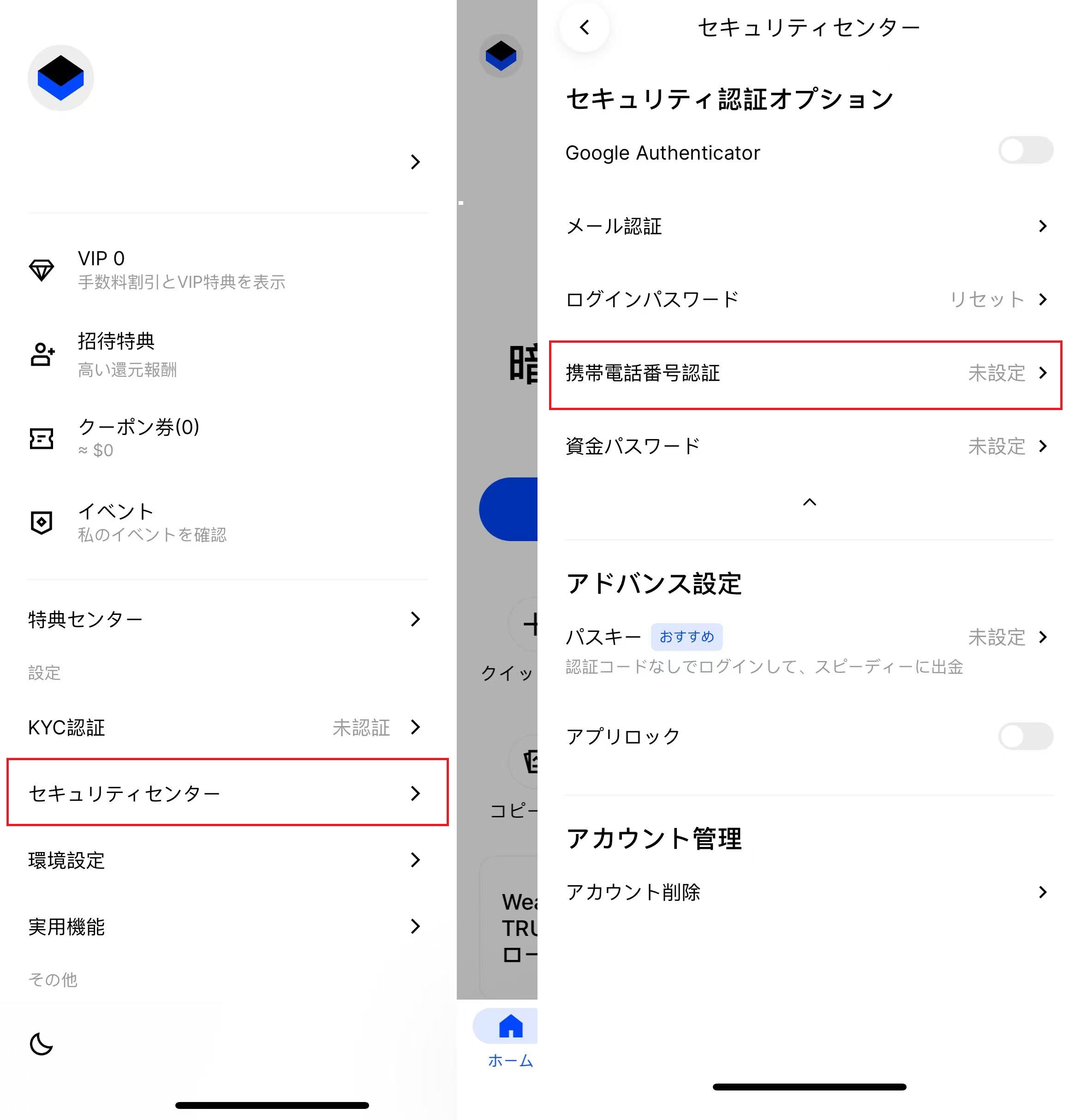The image size is (1069, 1120).
Task: Open KYC認証 verification row
Action: [227, 727]
